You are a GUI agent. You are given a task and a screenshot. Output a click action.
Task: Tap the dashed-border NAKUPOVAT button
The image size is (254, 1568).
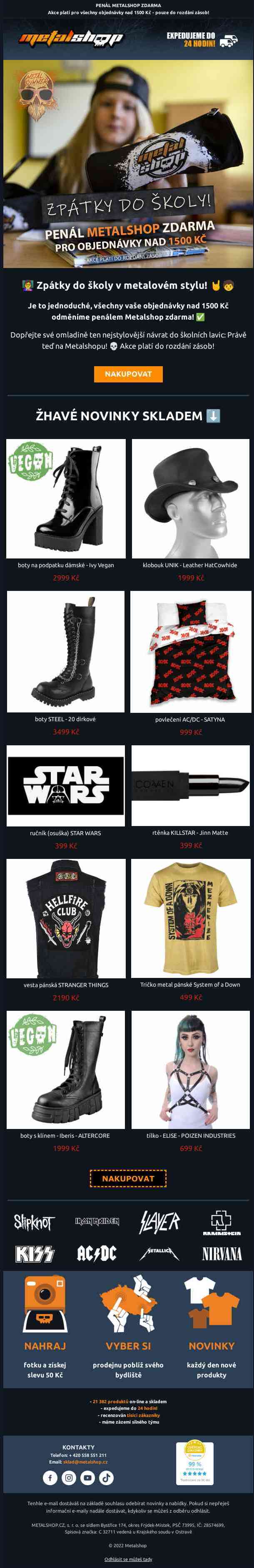[128, 1178]
